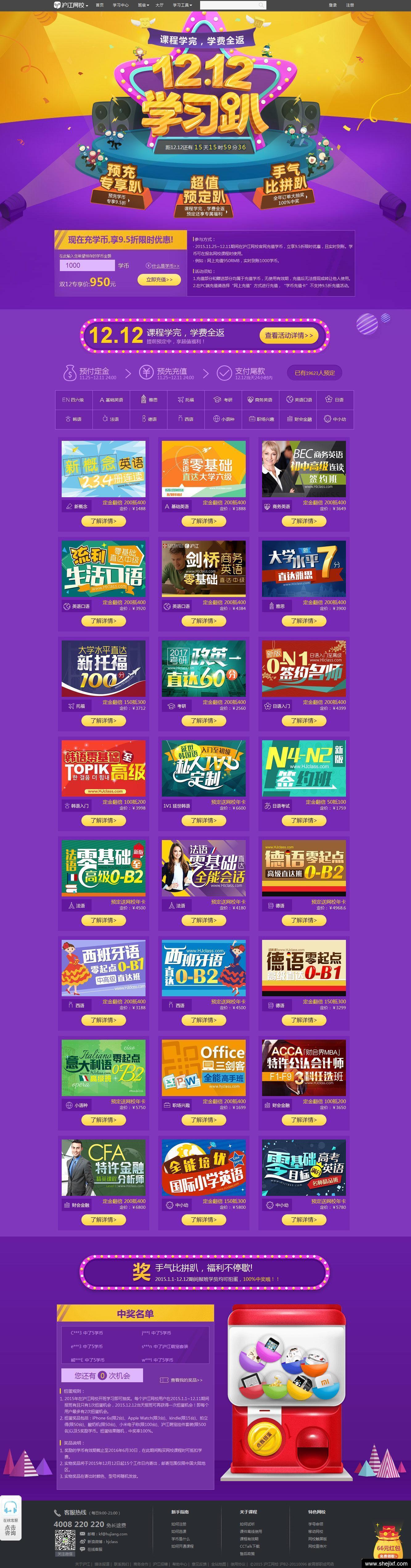Open the 登录 login link
Image resolution: width=411 pixels, height=1568 pixels.
pyautogui.click(x=332, y=5)
